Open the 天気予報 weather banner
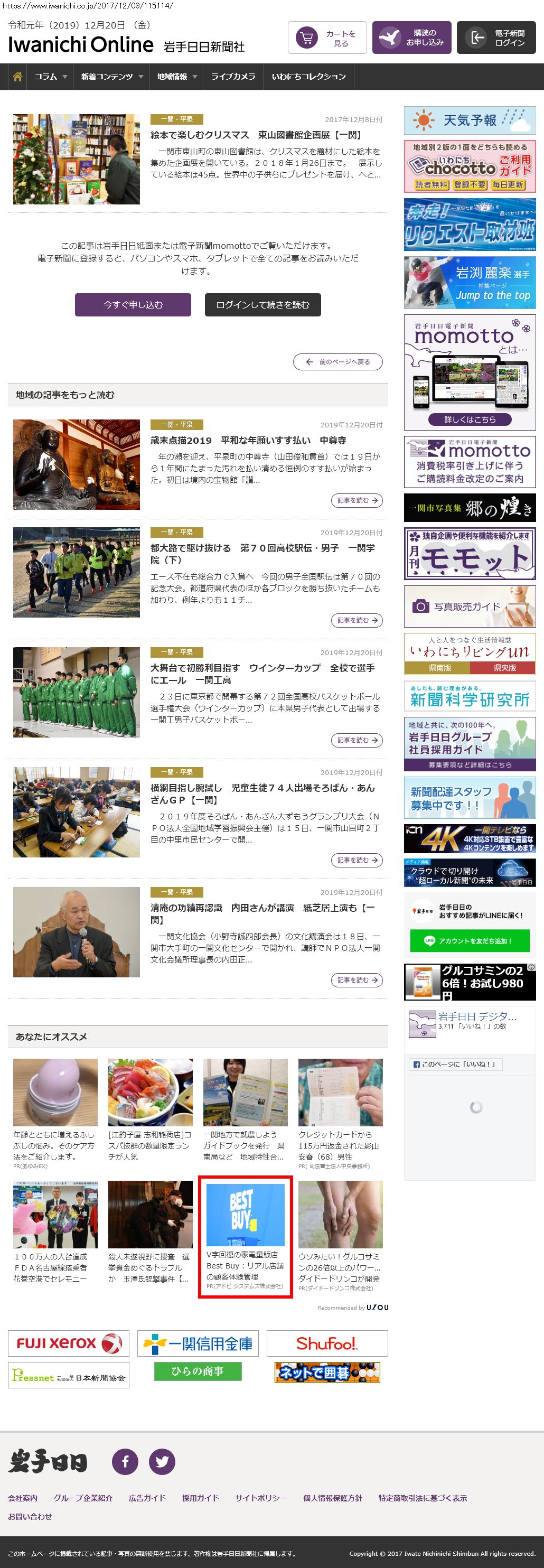 click(x=470, y=120)
